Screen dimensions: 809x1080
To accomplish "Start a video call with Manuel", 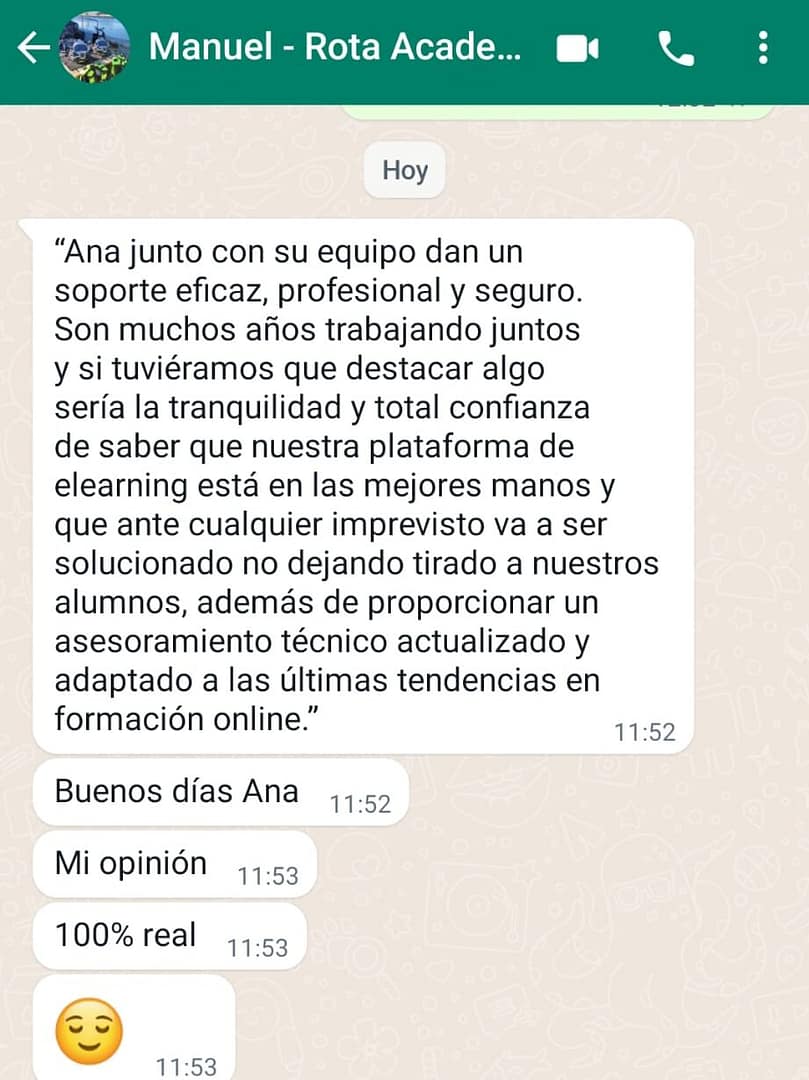I will (577, 48).
